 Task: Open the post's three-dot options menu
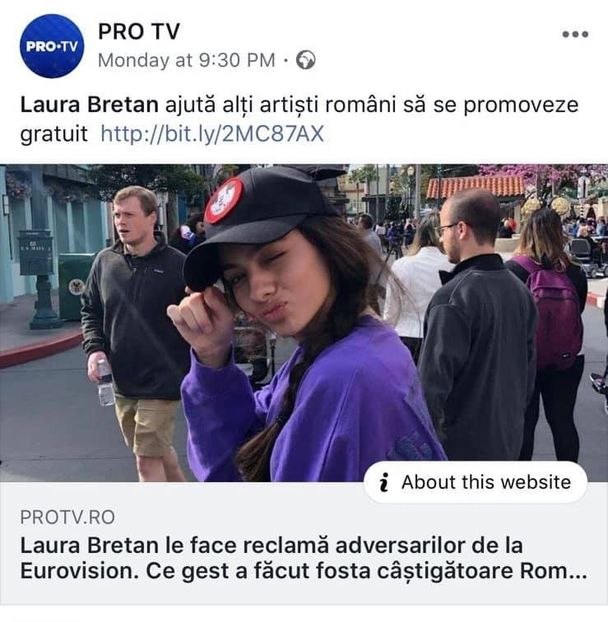click(574, 34)
